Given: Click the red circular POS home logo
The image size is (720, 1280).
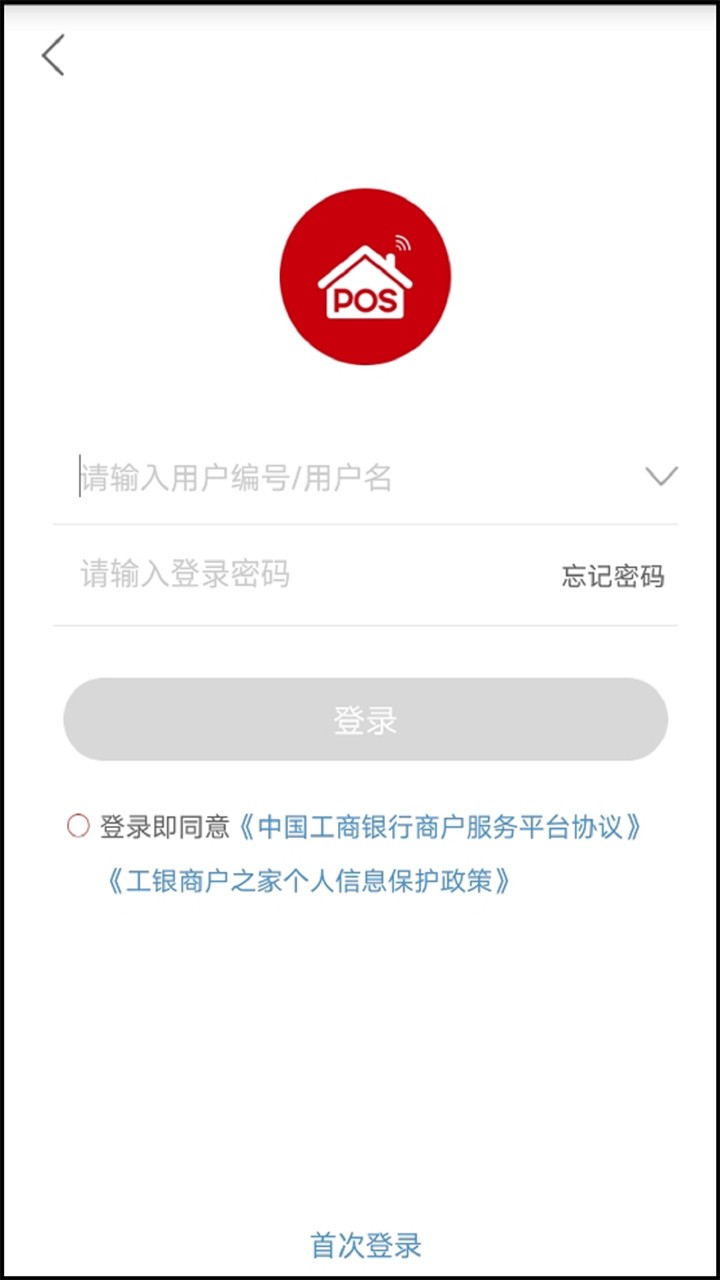Looking at the screenshot, I should [363, 277].
